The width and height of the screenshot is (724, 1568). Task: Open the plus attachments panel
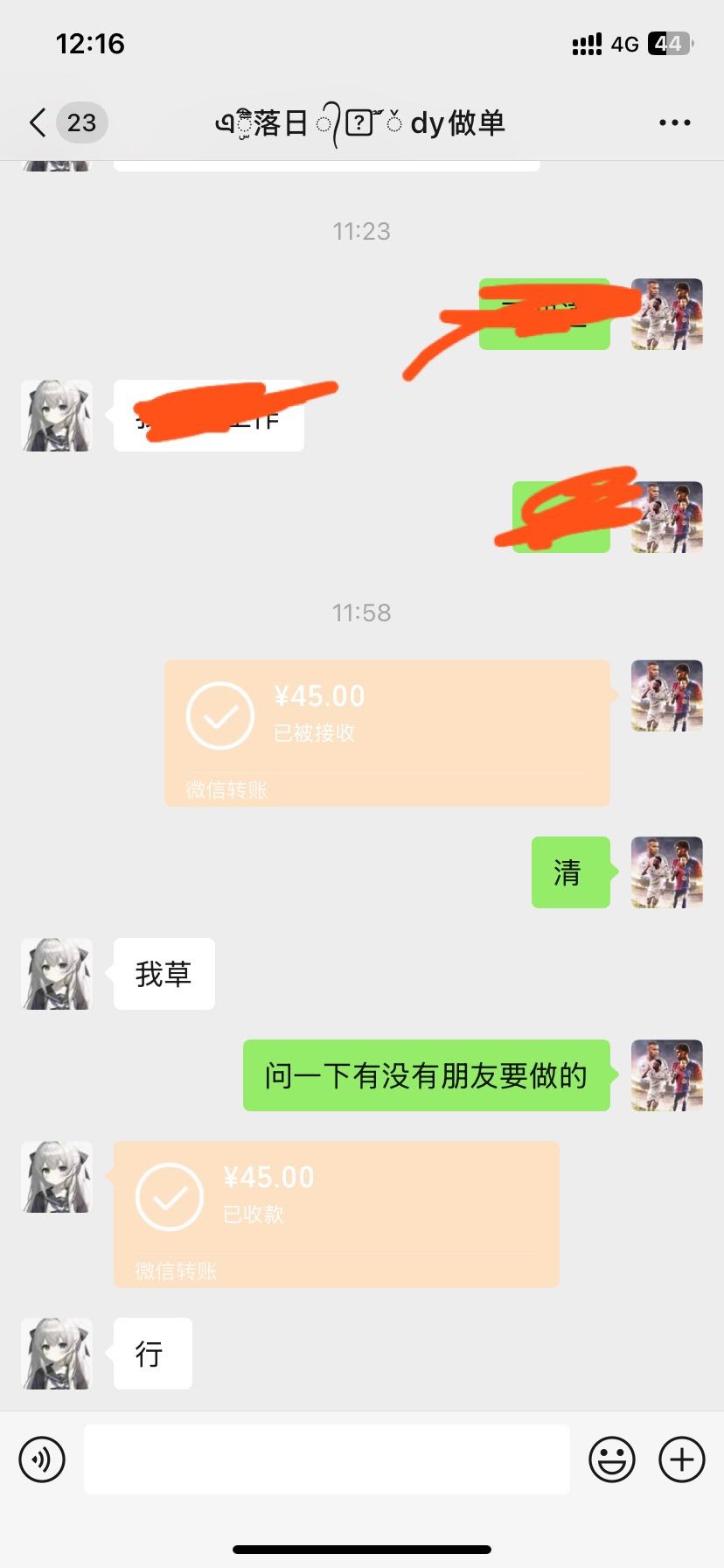point(682,1459)
